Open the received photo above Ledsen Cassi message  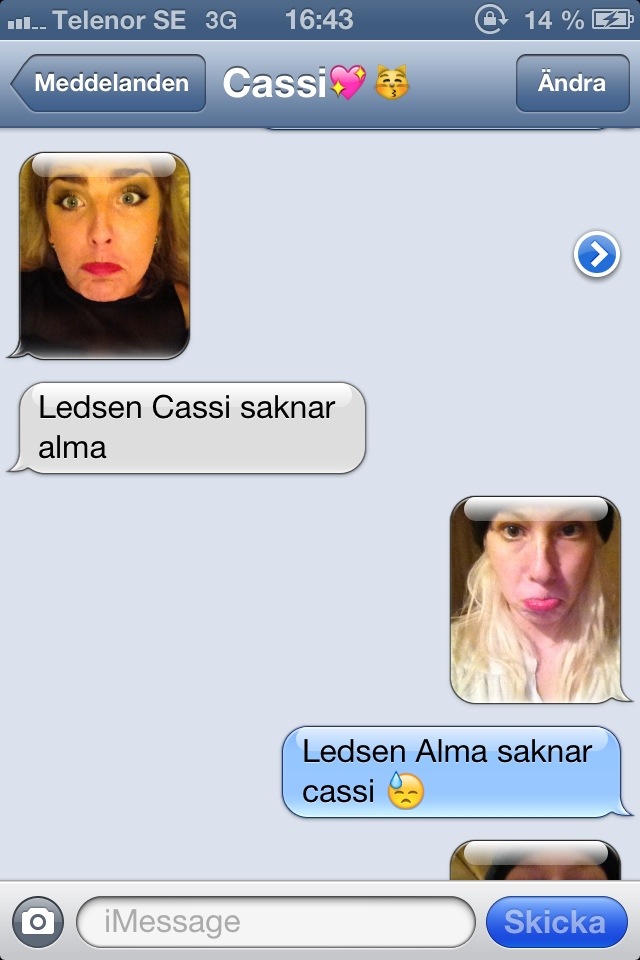pyautogui.click(x=104, y=256)
